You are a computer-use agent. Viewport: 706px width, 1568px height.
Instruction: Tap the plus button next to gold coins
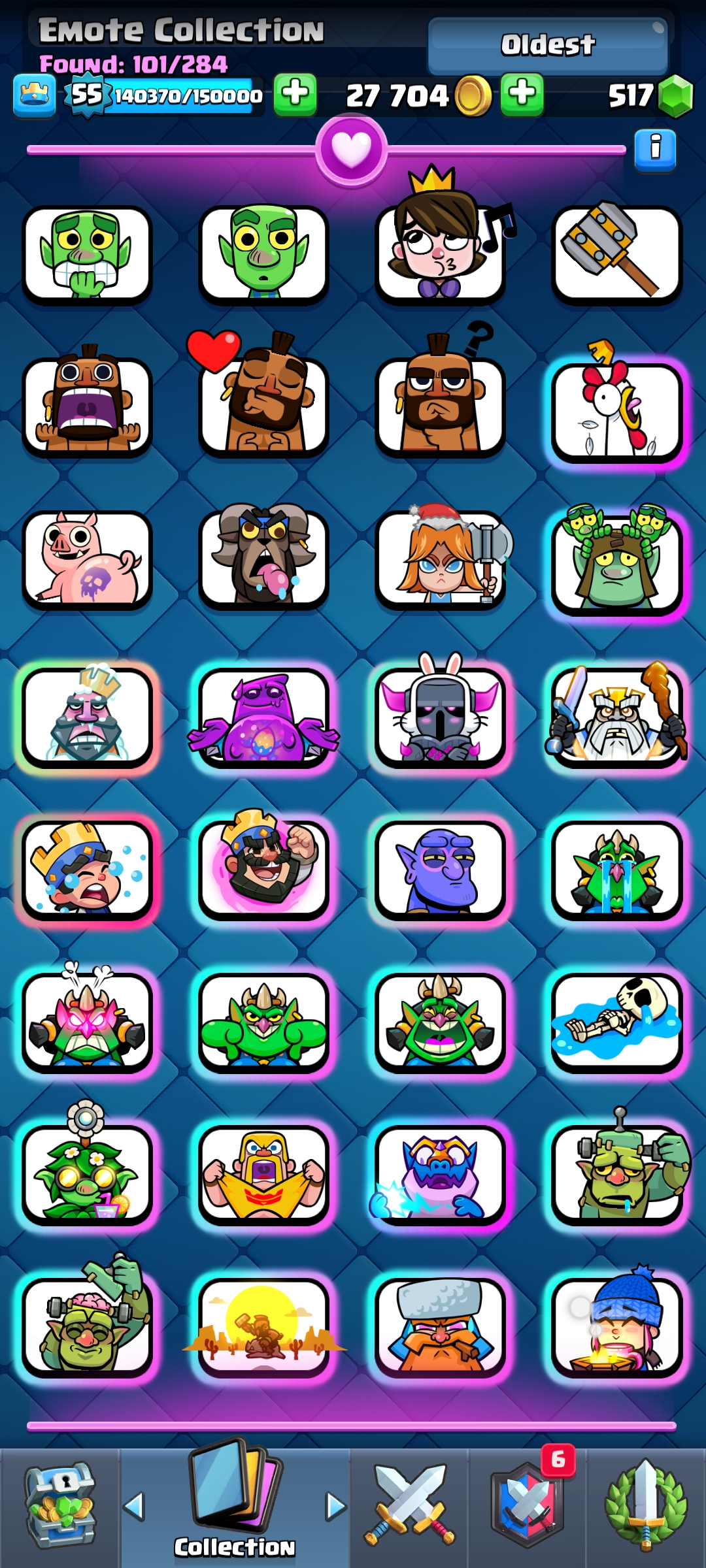click(522, 95)
